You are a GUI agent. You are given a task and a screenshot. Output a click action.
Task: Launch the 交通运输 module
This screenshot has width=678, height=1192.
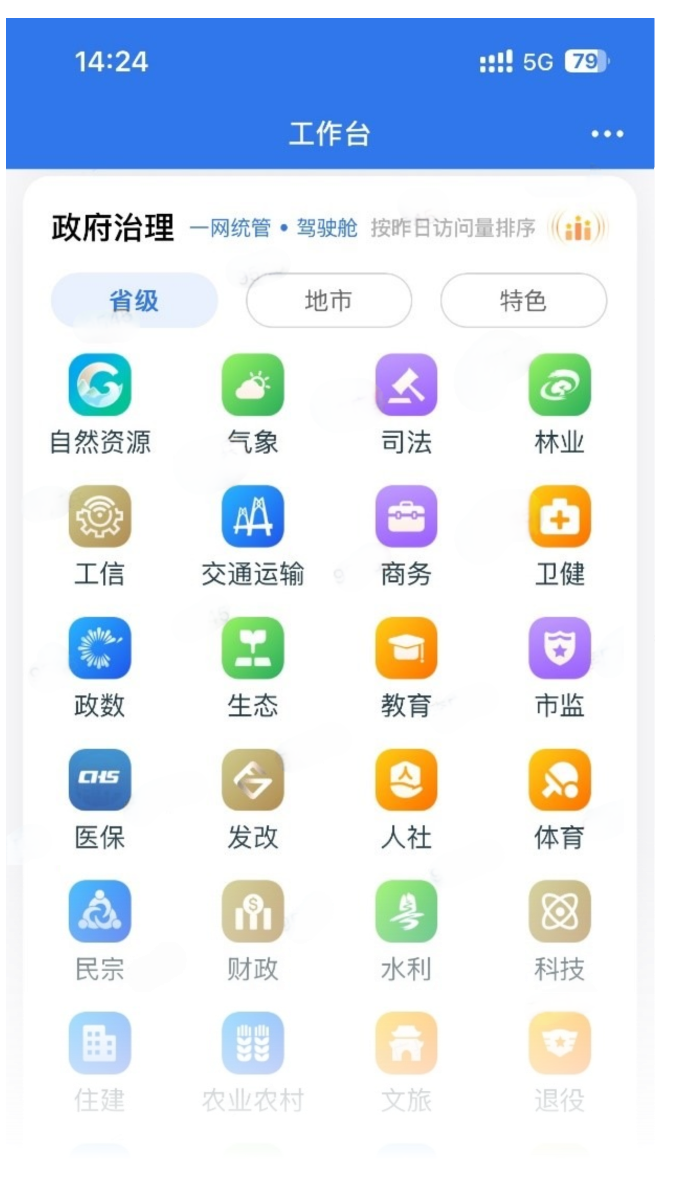point(253,517)
